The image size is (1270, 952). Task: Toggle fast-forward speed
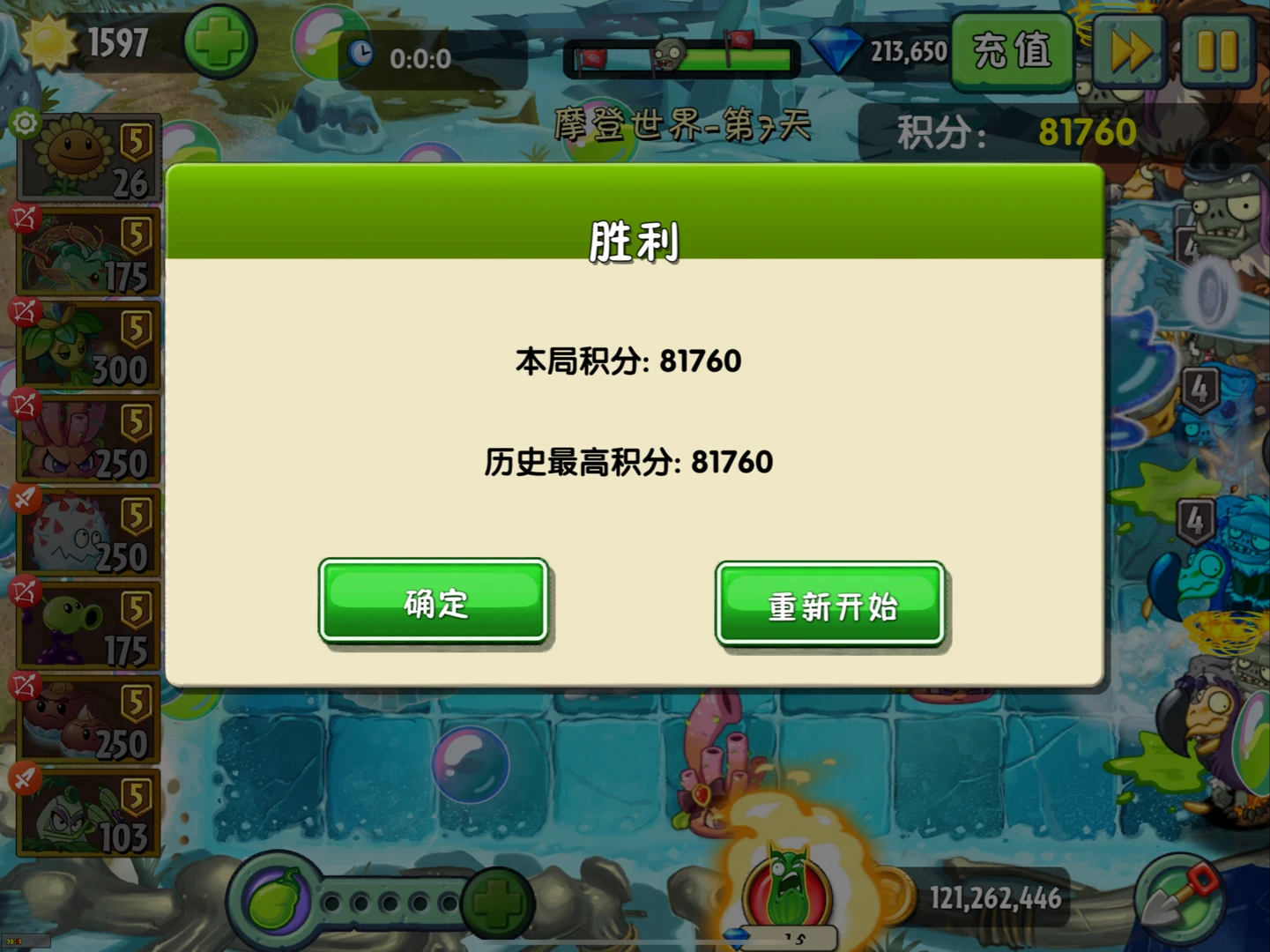point(1131,52)
